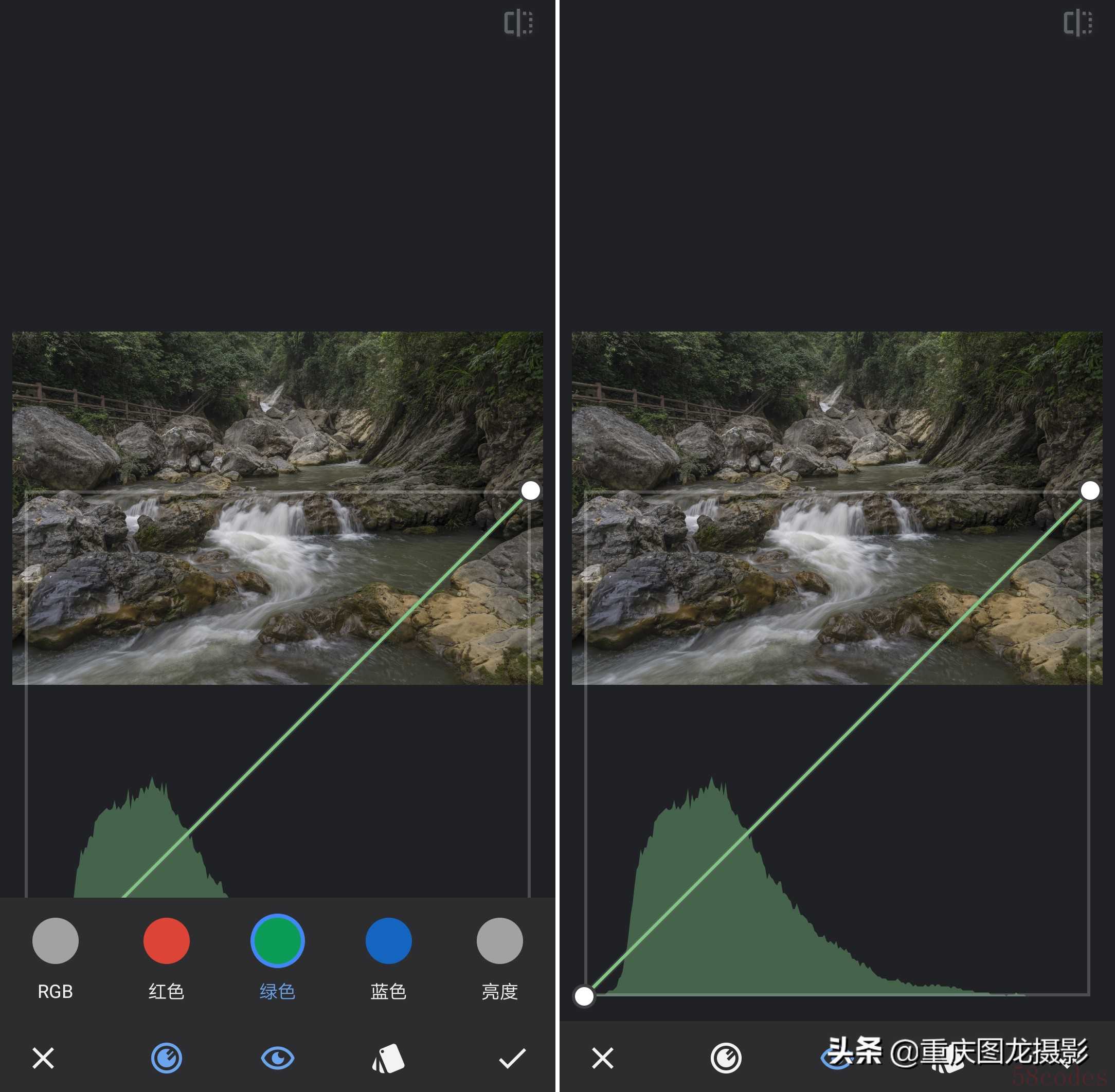This screenshot has height=1092, width=1115.
Task: Confirm curve edits with the checkmark
Action: point(512,1058)
